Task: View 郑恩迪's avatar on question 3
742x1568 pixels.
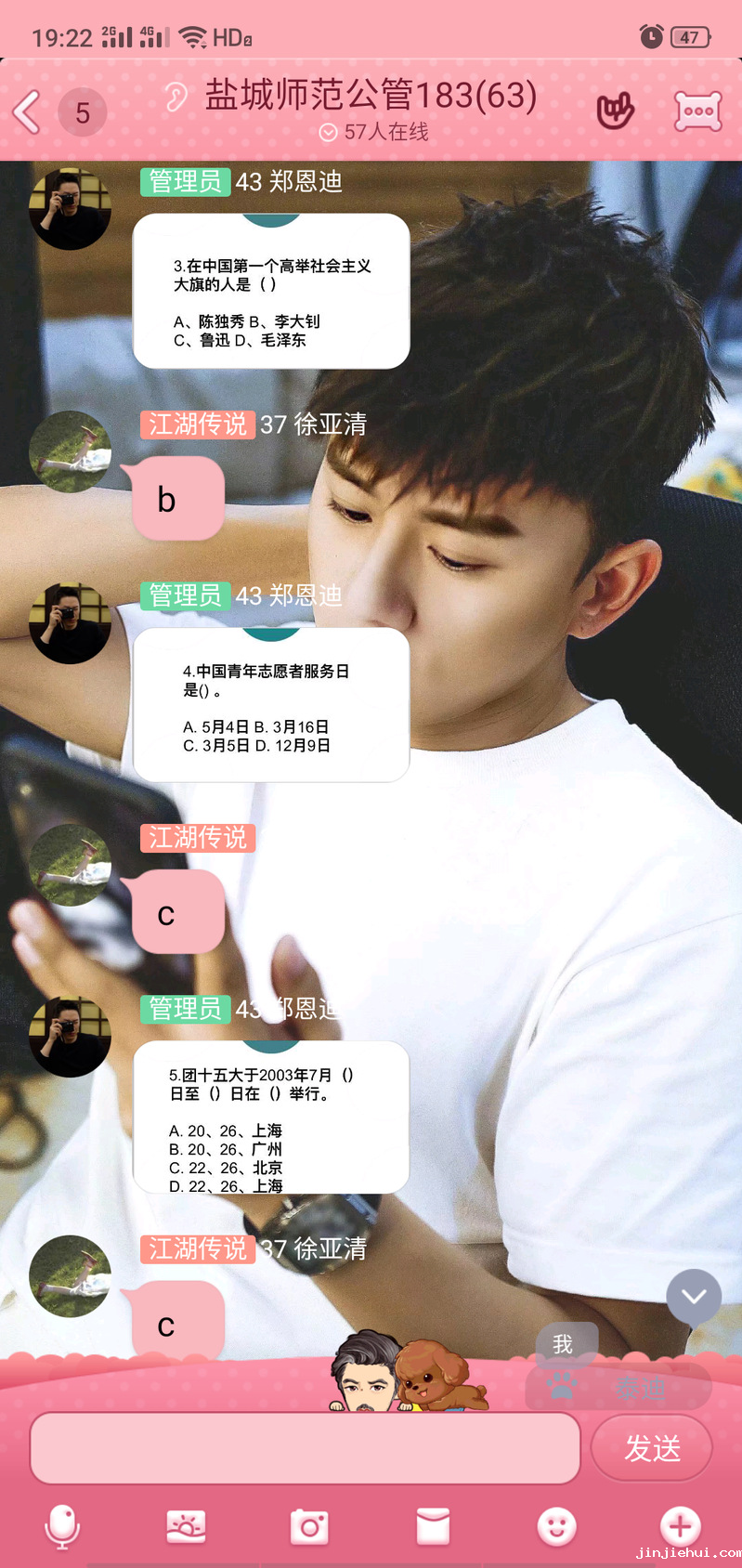Action: click(70, 209)
